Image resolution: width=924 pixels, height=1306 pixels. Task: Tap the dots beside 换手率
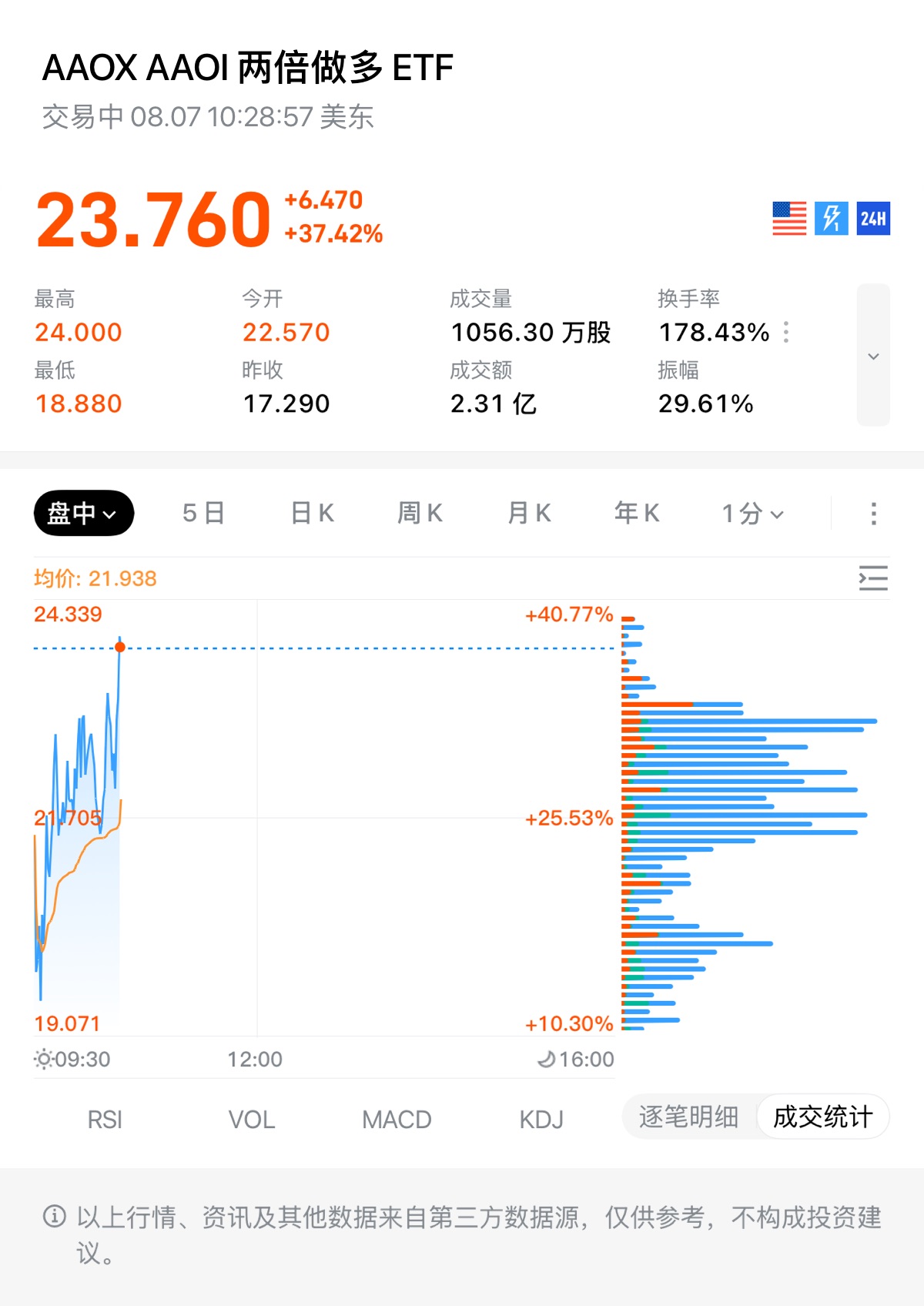pyautogui.click(x=786, y=332)
